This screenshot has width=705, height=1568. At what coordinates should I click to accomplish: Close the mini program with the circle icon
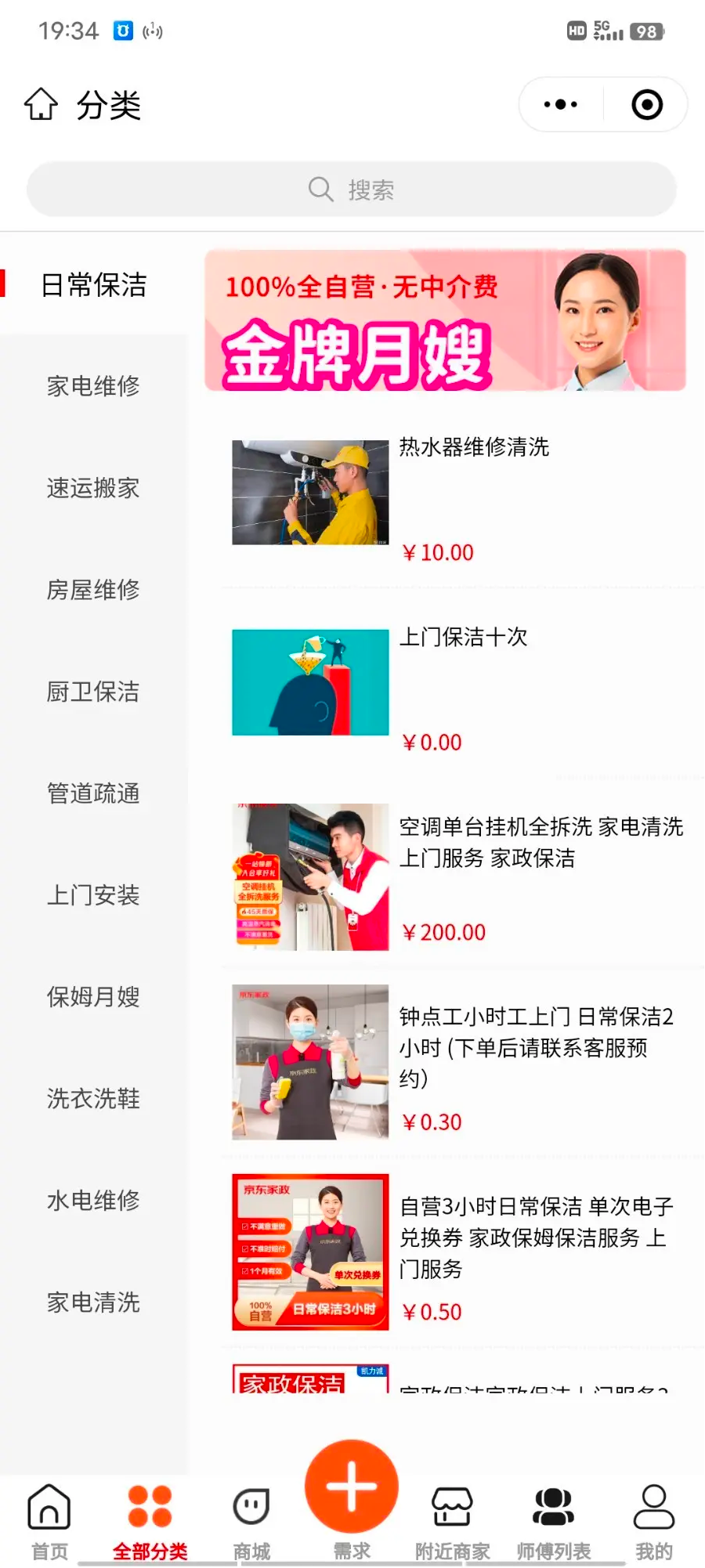coord(647,104)
